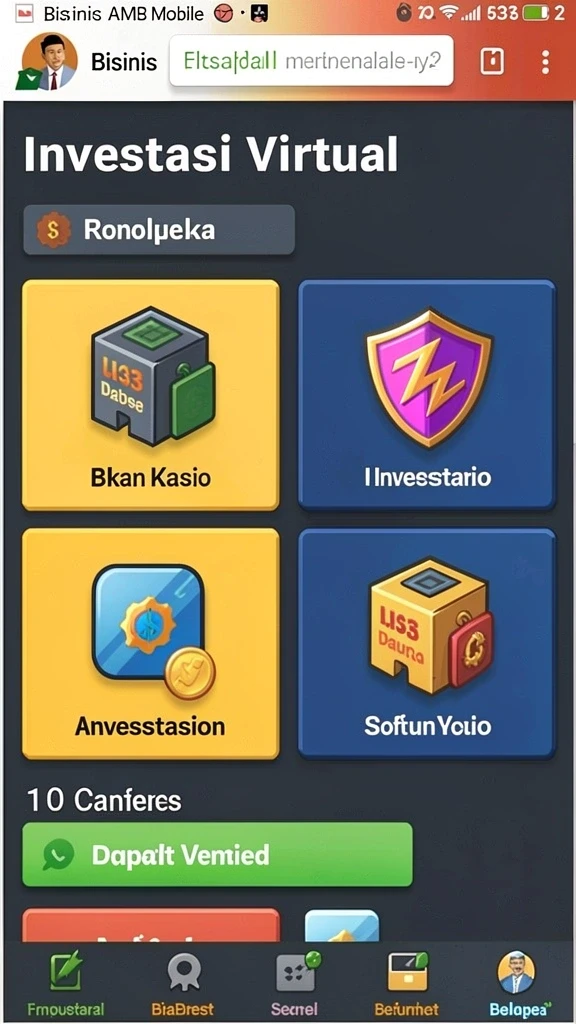576x1024 pixels.
Task: Open the profile avatar next to Bisinis
Action: 48,61
